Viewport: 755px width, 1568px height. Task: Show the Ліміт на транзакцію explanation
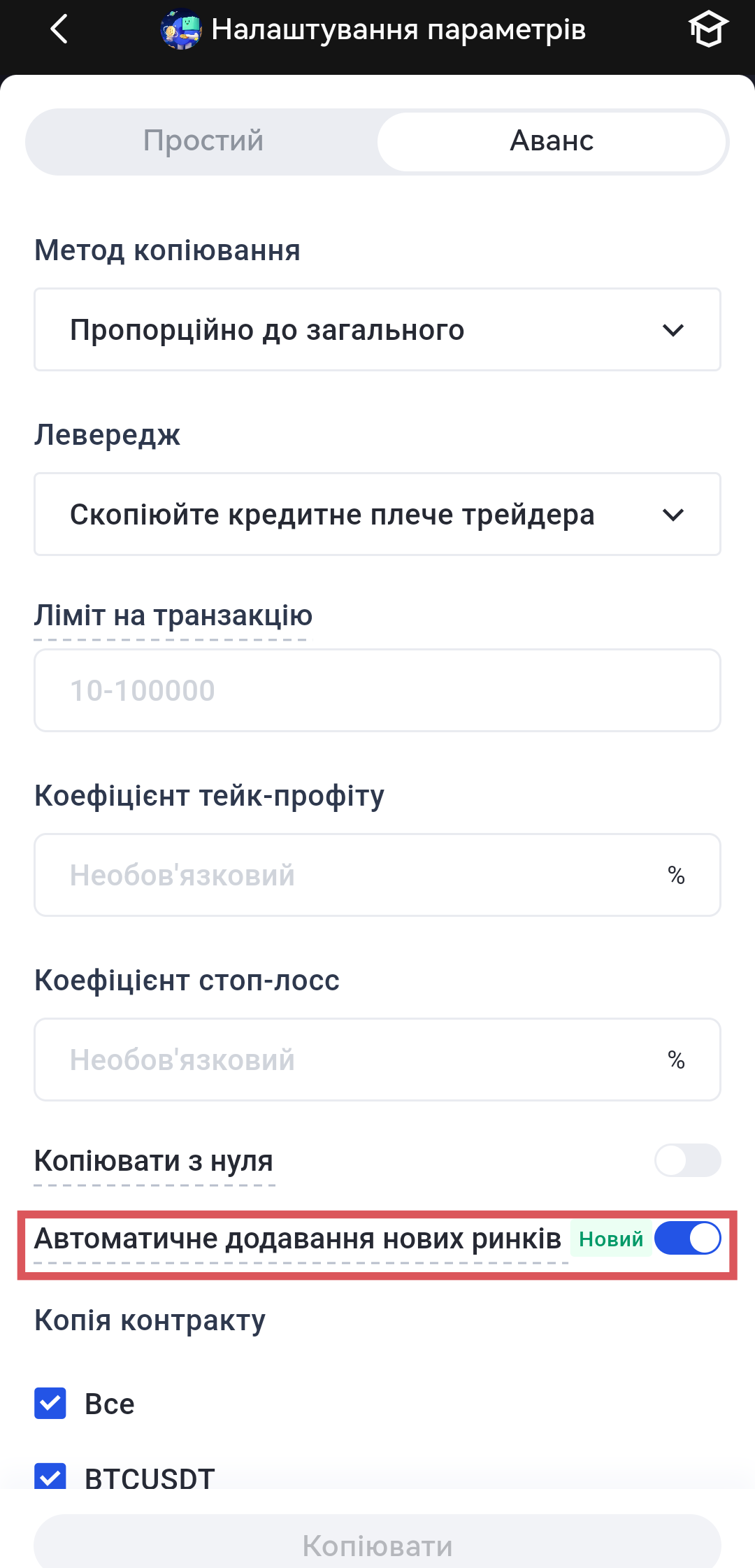click(173, 616)
